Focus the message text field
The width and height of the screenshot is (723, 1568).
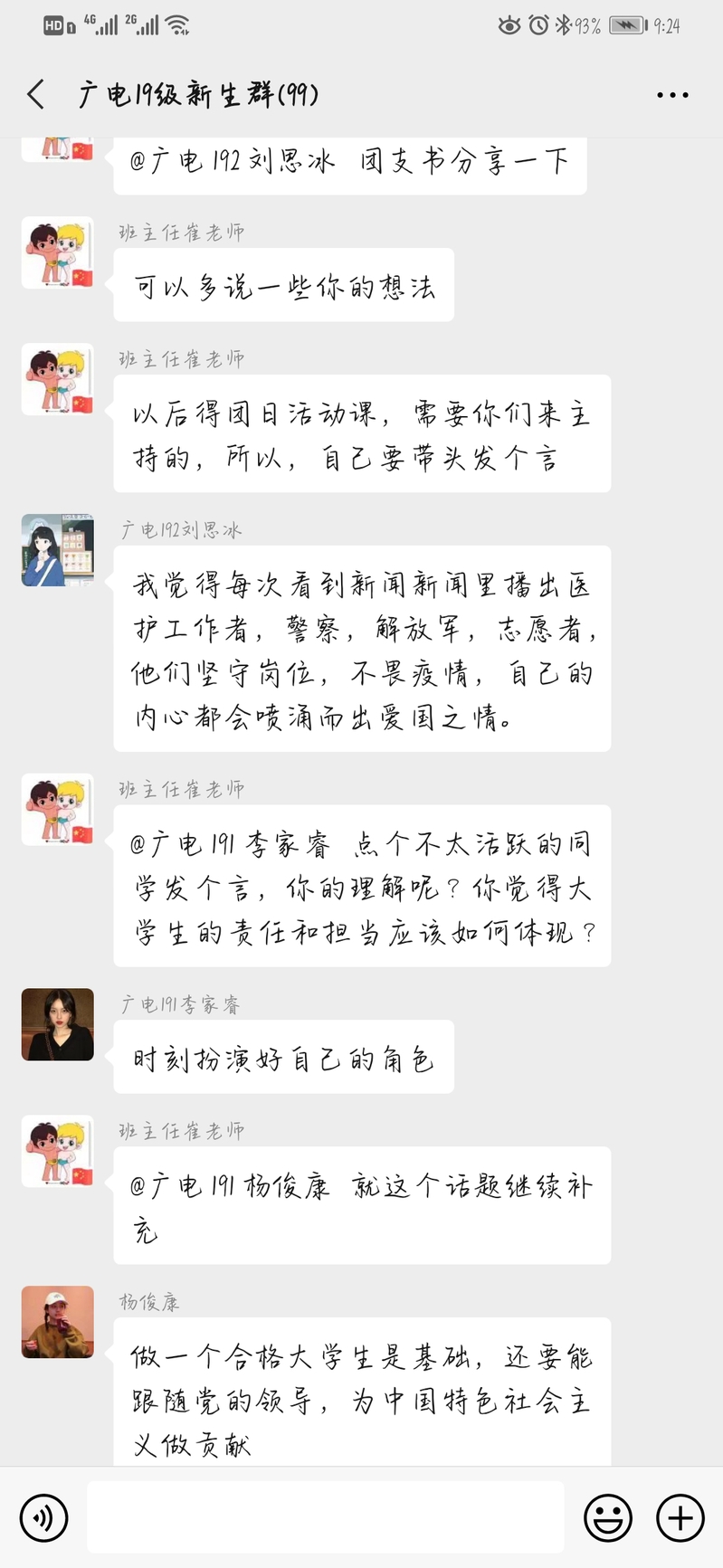[326, 1517]
